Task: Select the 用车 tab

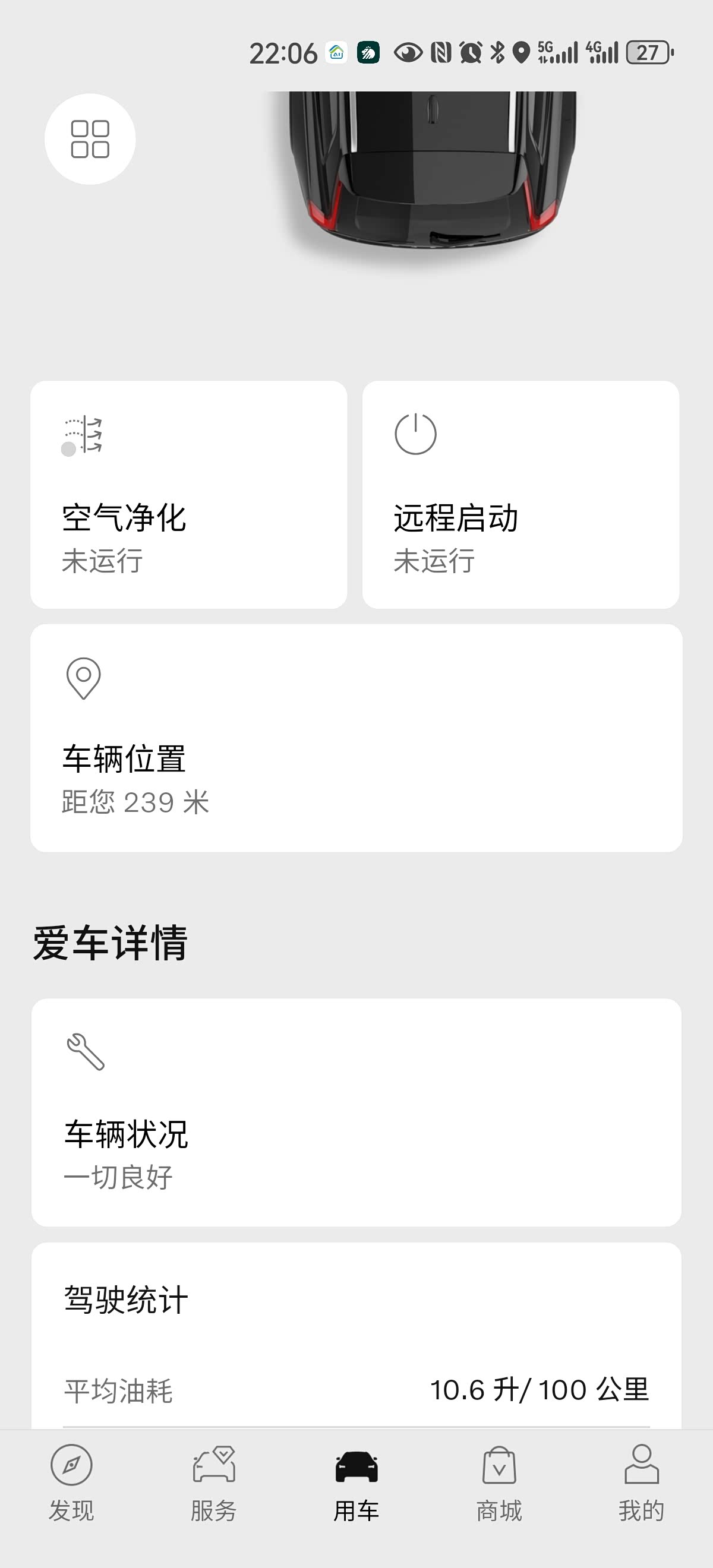Action: (x=356, y=1483)
